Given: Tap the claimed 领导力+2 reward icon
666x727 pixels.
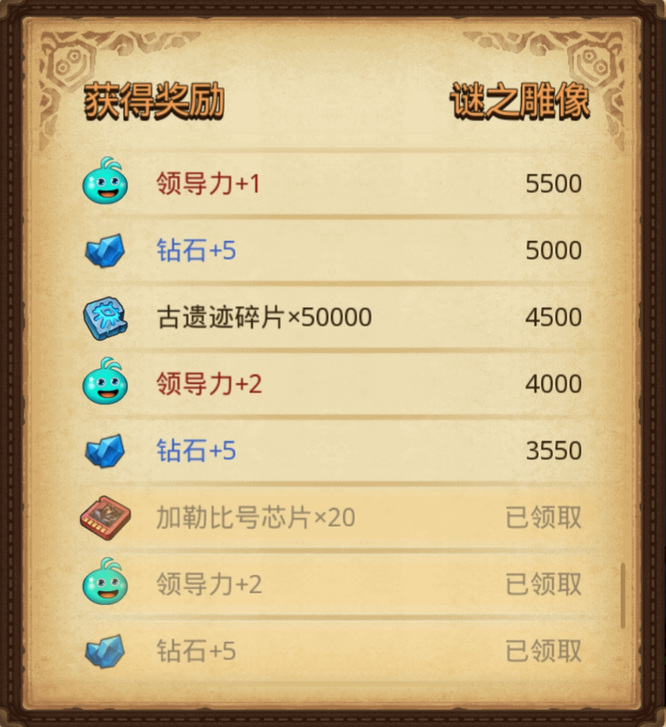Looking at the screenshot, I should pos(105,583).
